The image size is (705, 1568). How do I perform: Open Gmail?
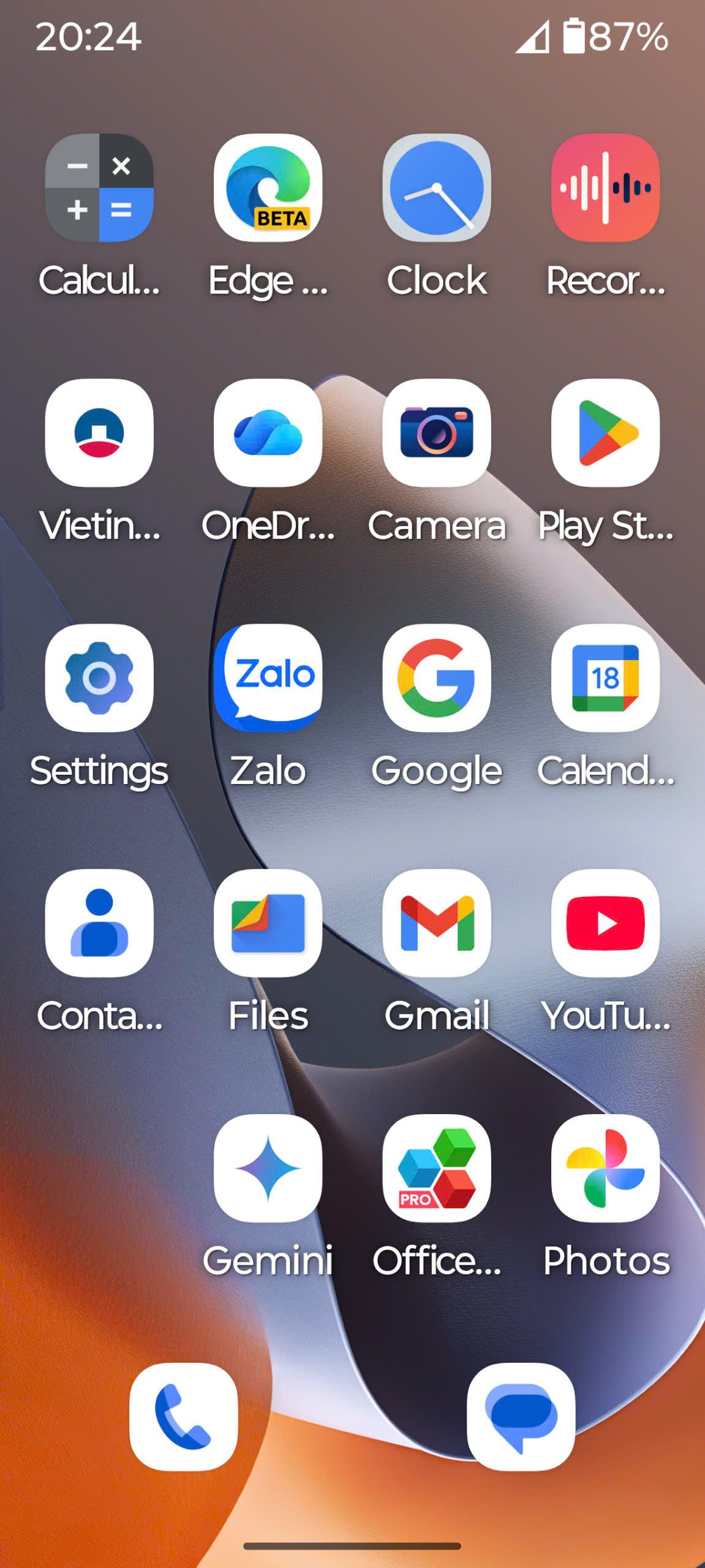(x=437, y=925)
